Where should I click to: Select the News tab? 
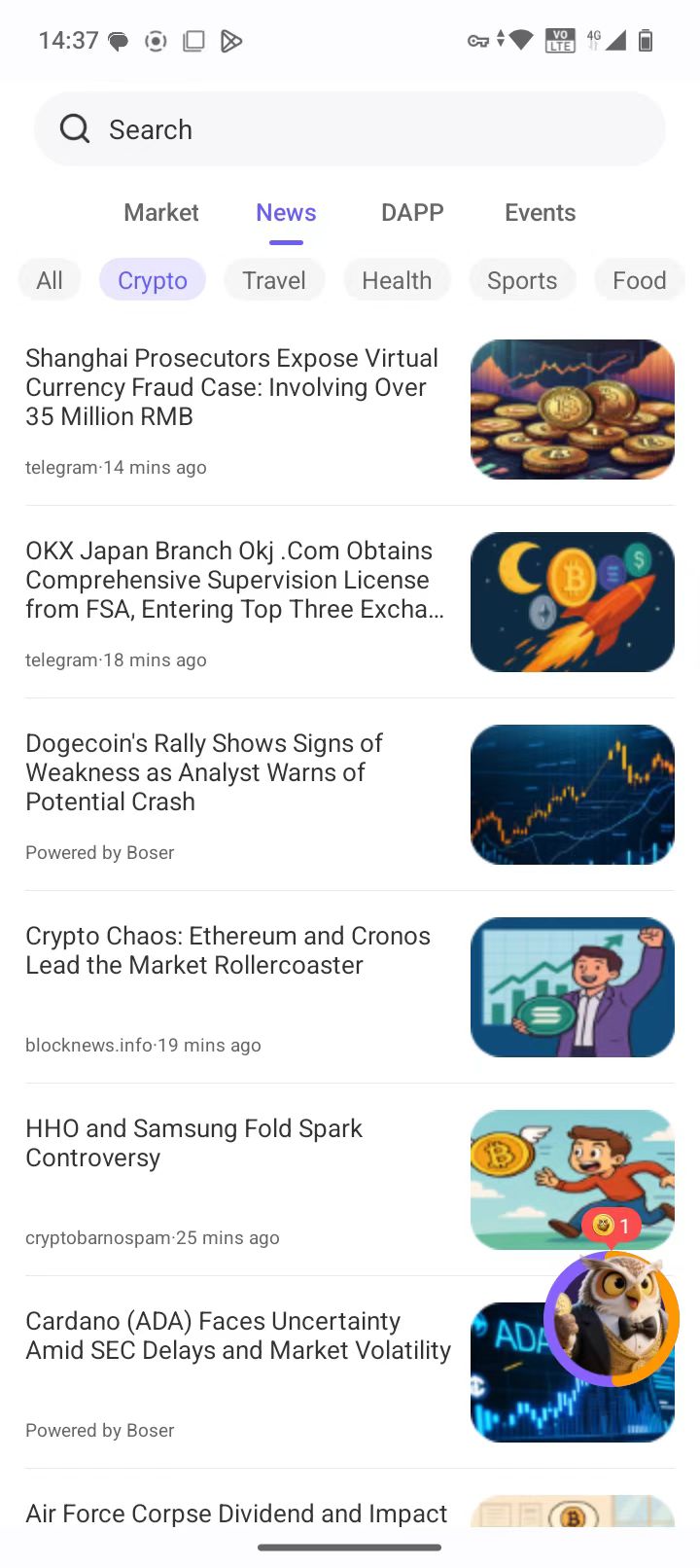286,213
